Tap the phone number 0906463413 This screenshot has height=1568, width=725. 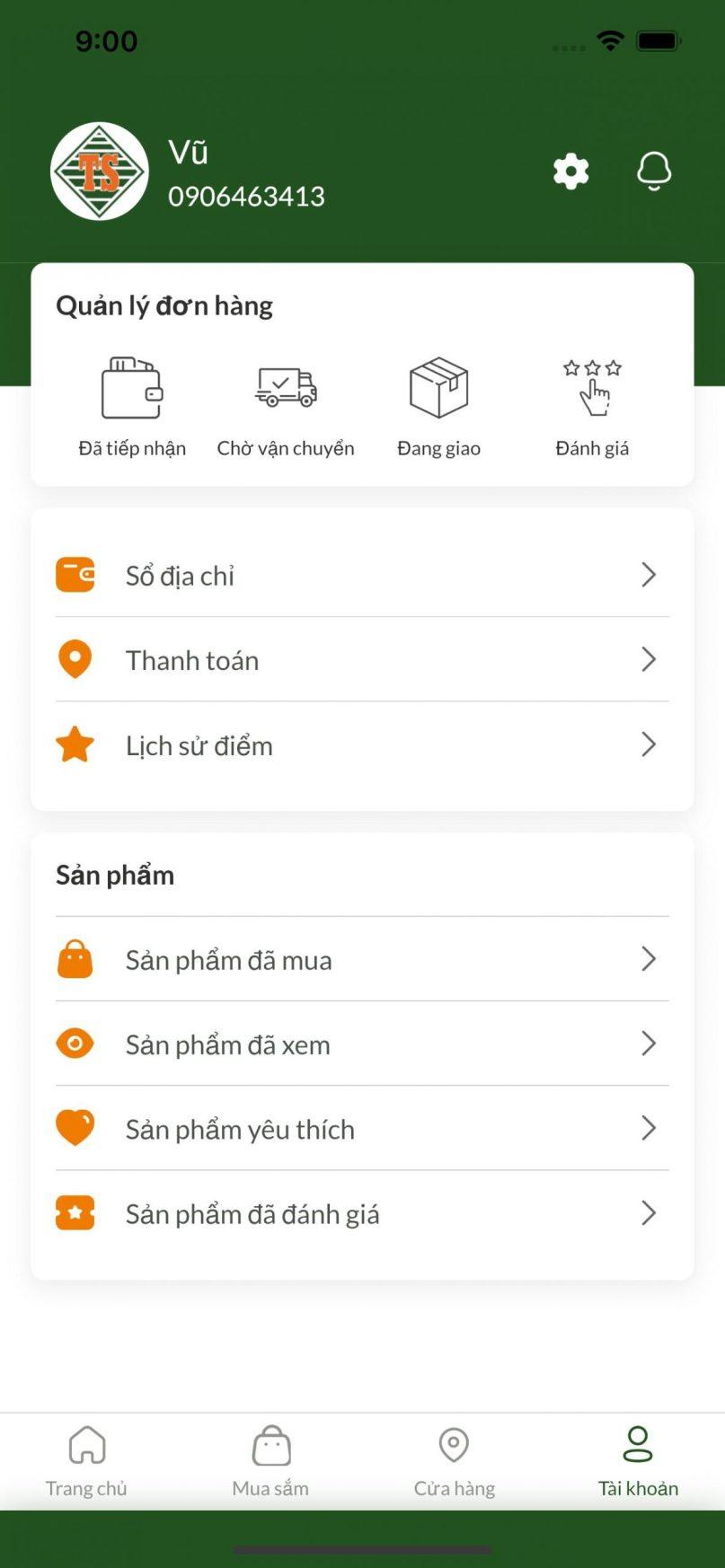click(x=248, y=196)
